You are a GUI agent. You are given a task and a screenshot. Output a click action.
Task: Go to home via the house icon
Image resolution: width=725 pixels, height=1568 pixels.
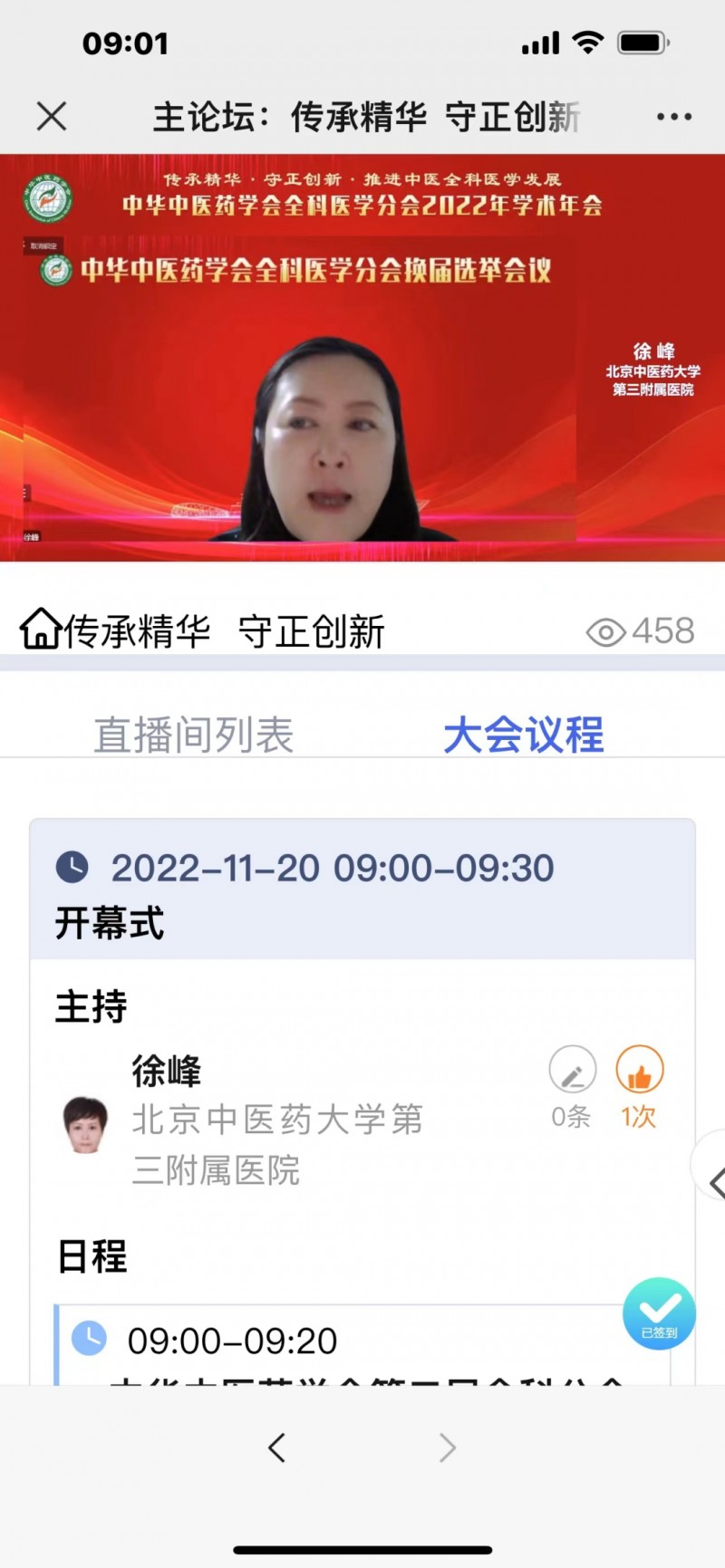click(x=41, y=630)
